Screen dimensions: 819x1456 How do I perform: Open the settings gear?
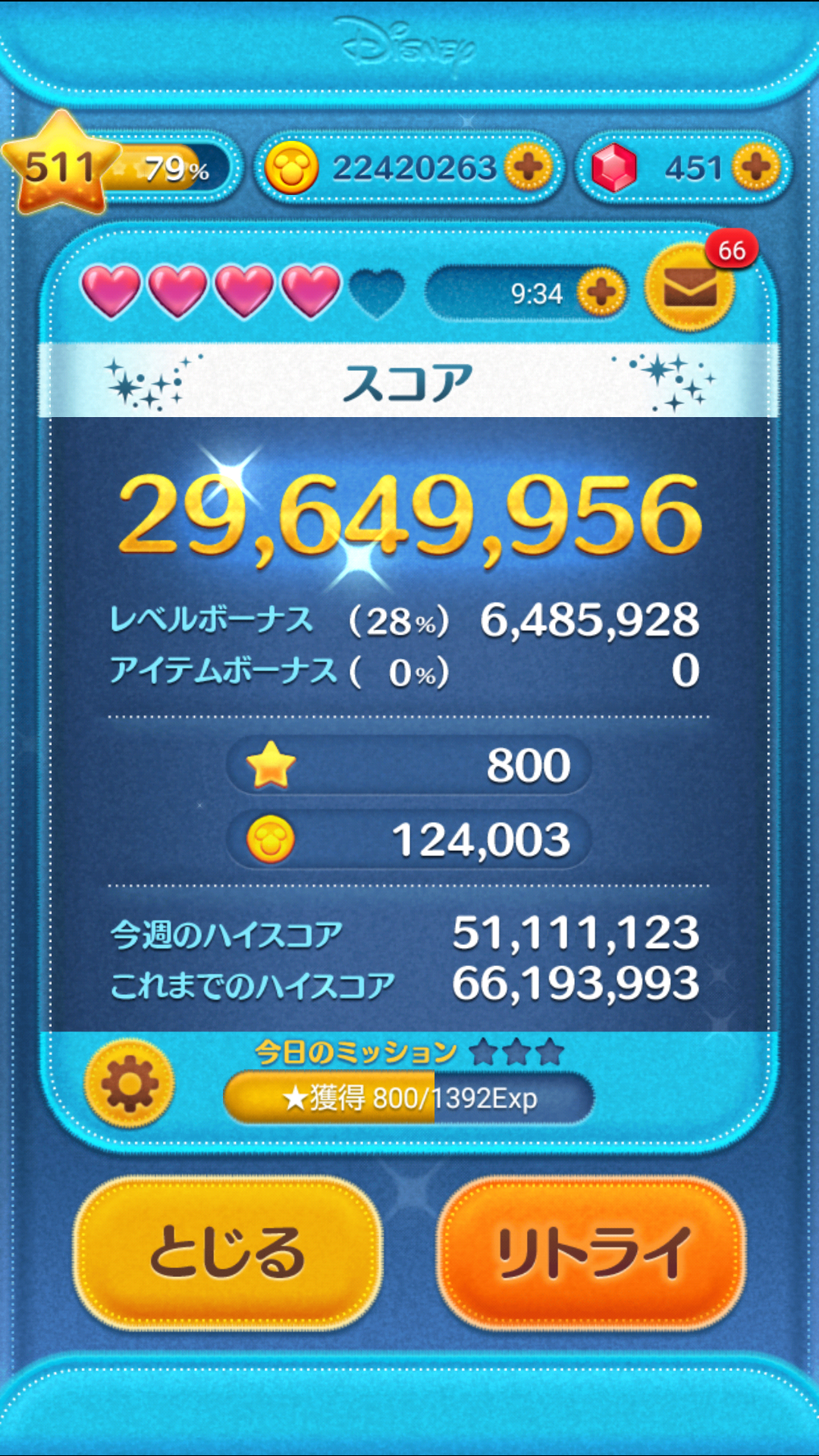[x=130, y=1084]
